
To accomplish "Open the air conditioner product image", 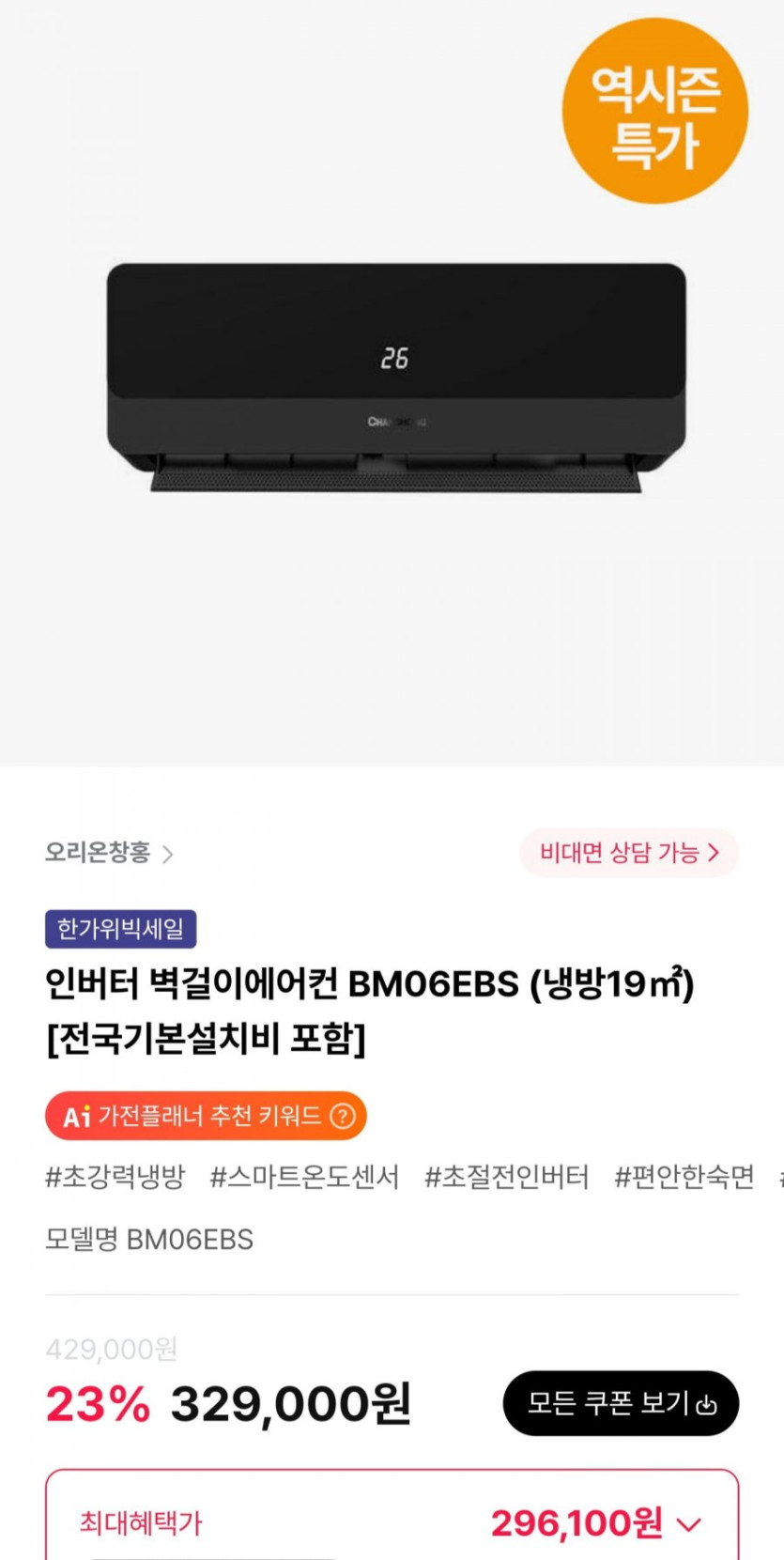I will click(x=395, y=378).
